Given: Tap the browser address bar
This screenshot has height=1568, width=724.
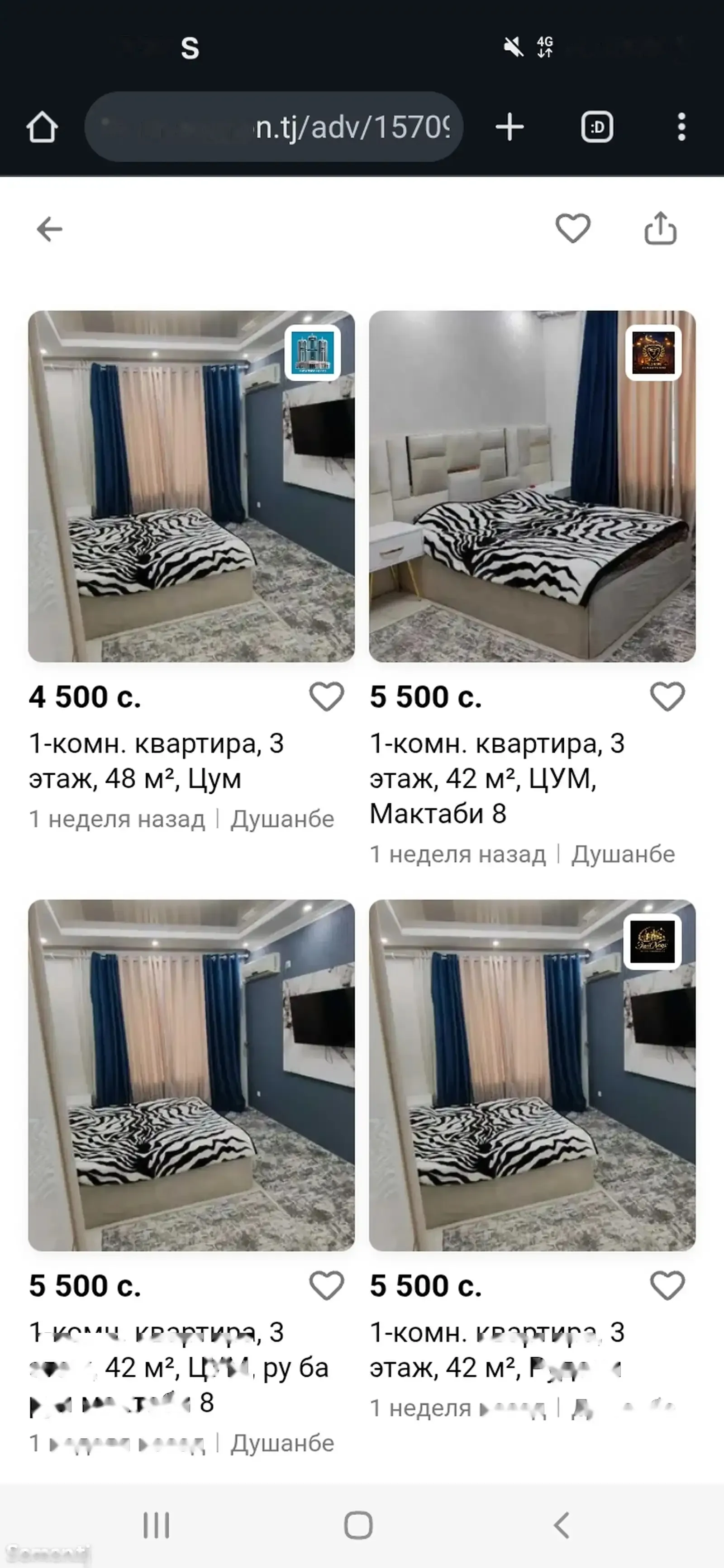Looking at the screenshot, I should coord(274,127).
